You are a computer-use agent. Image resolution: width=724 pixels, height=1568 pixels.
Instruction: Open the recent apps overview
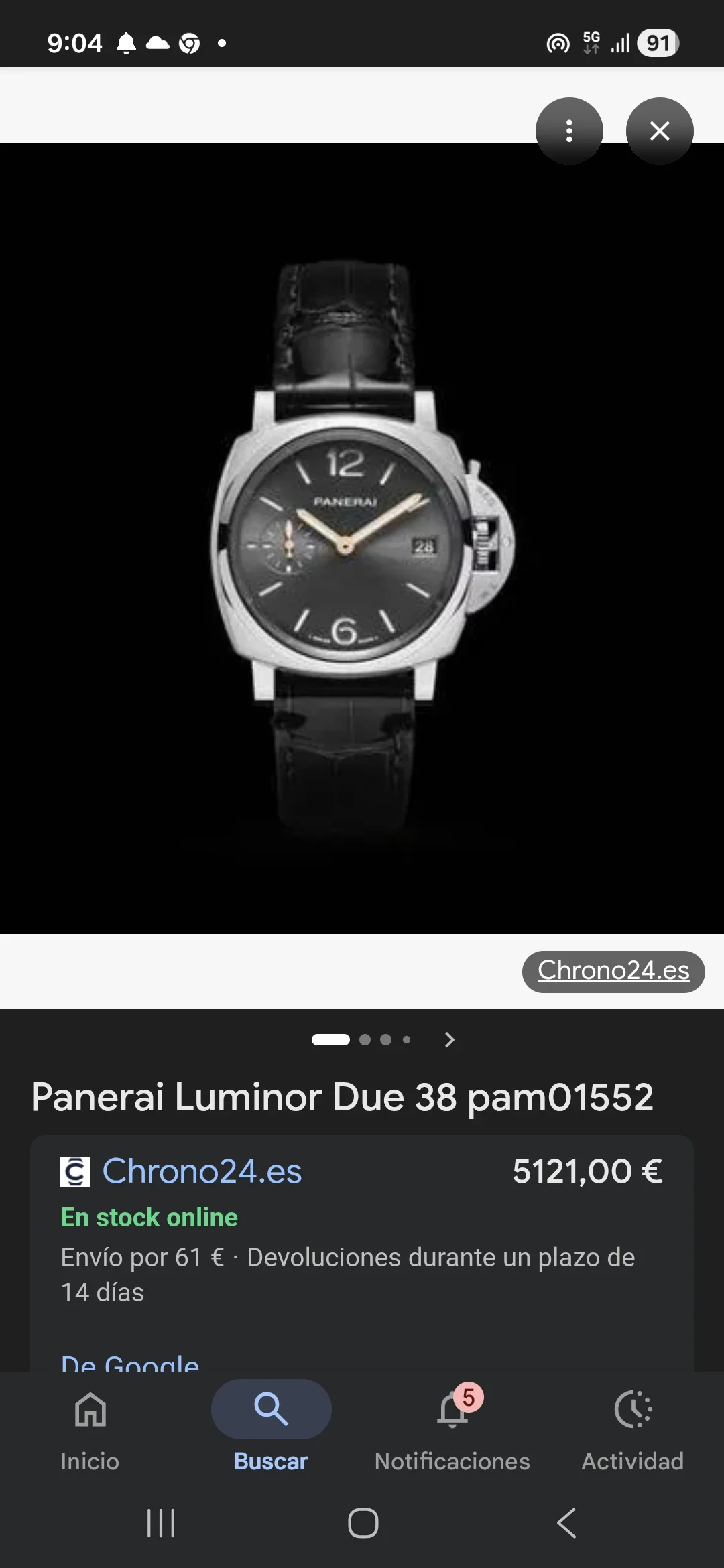(161, 1523)
